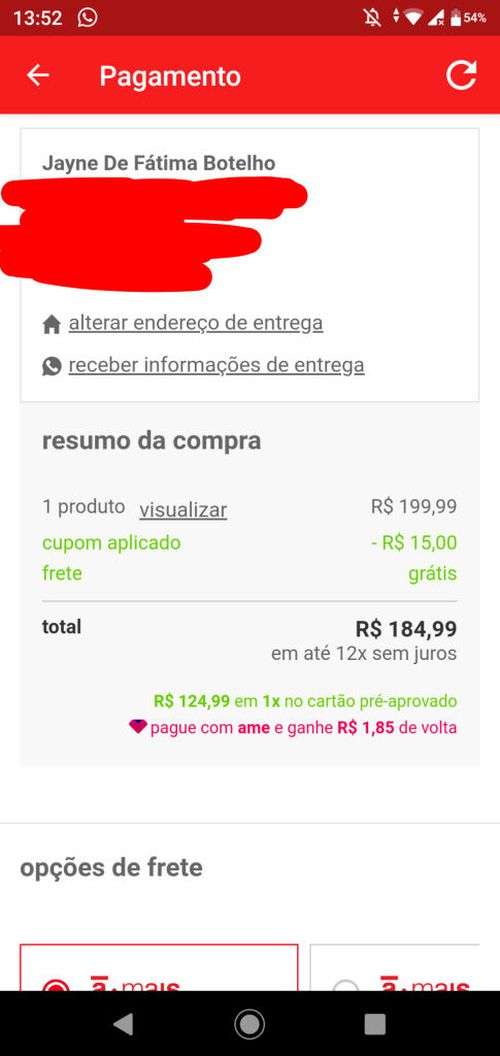Open alterar endereço de entrega link
500x1056 pixels.
pyautogui.click(x=195, y=323)
